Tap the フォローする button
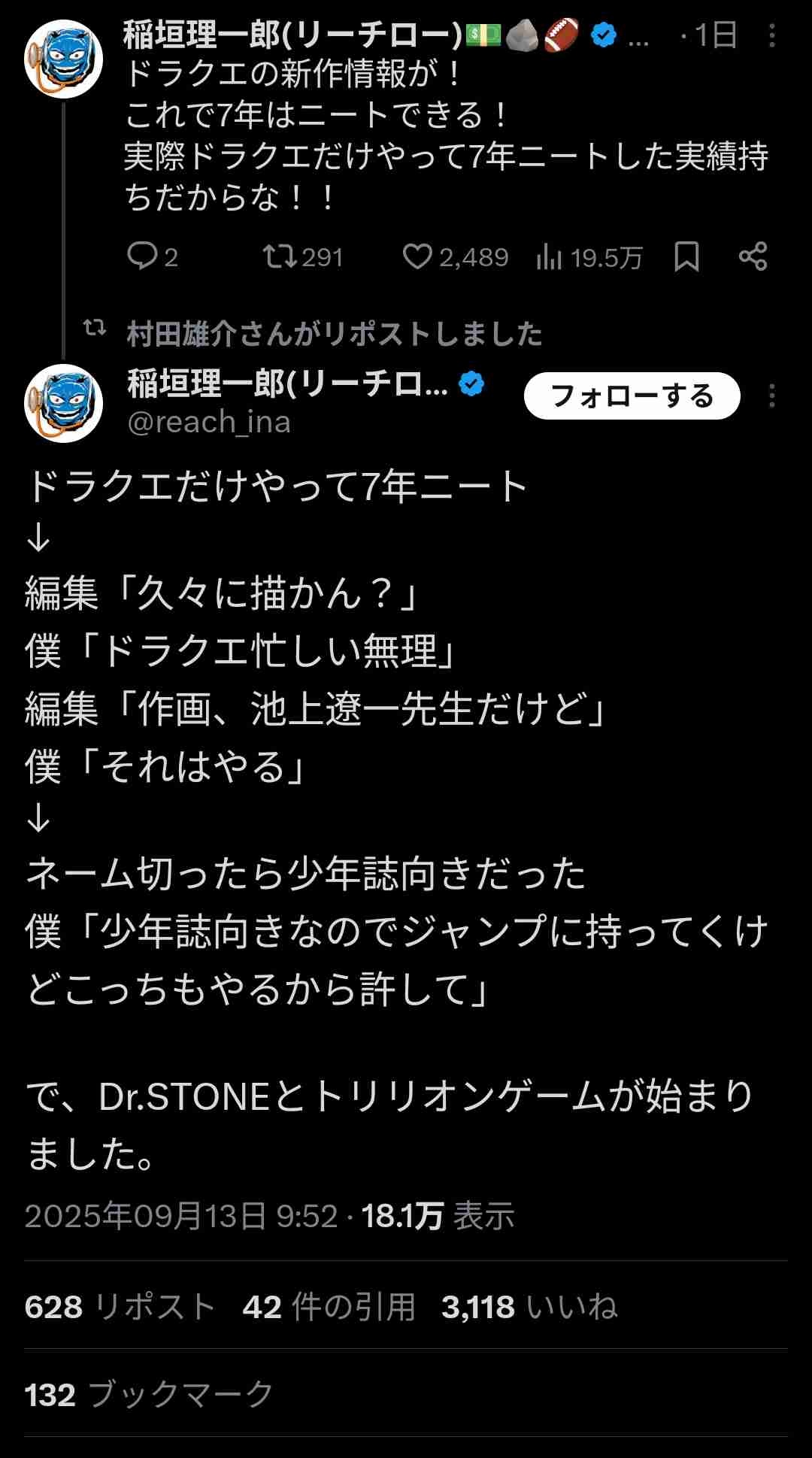 click(x=632, y=396)
